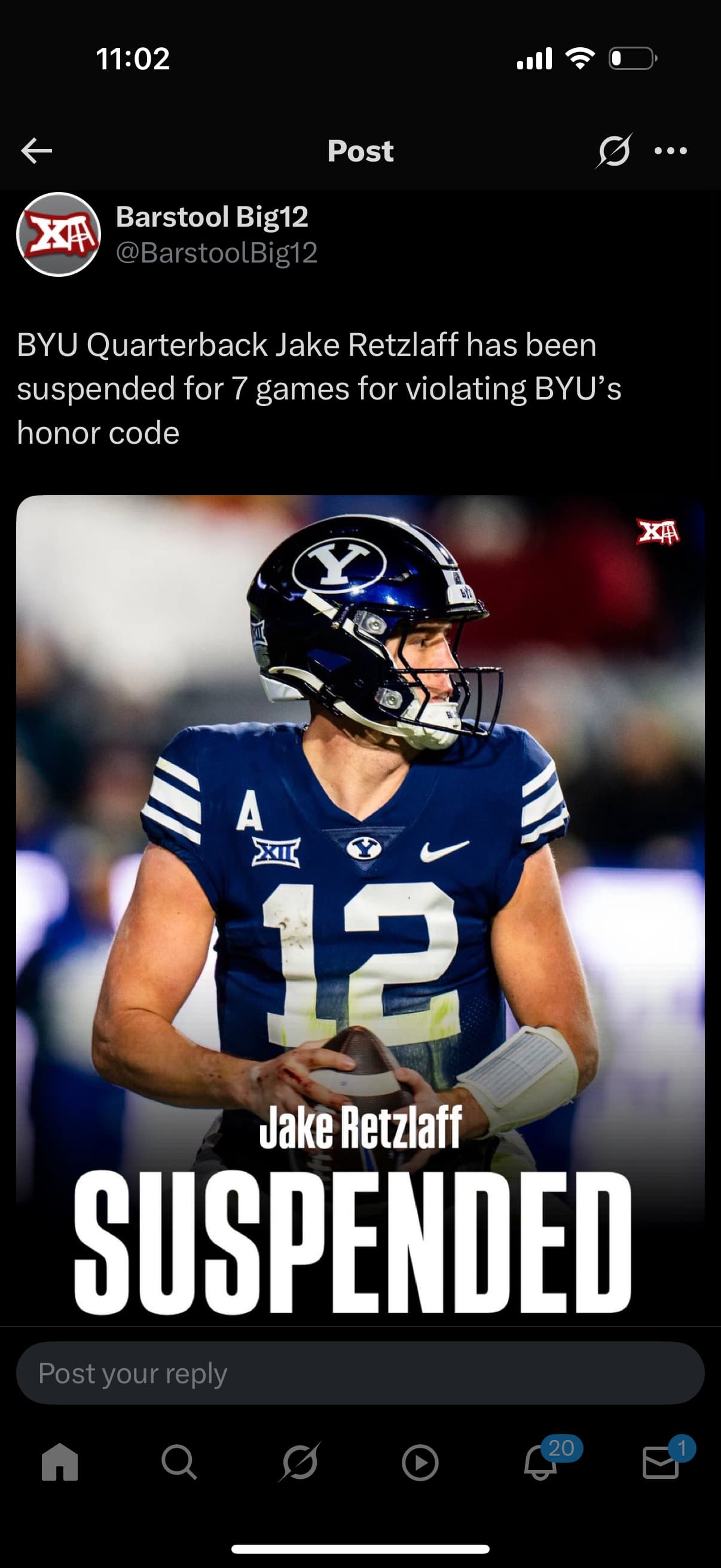This screenshot has width=721, height=1568.
Task: Open the Grok icon in the header
Action: [x=613, y=150]
